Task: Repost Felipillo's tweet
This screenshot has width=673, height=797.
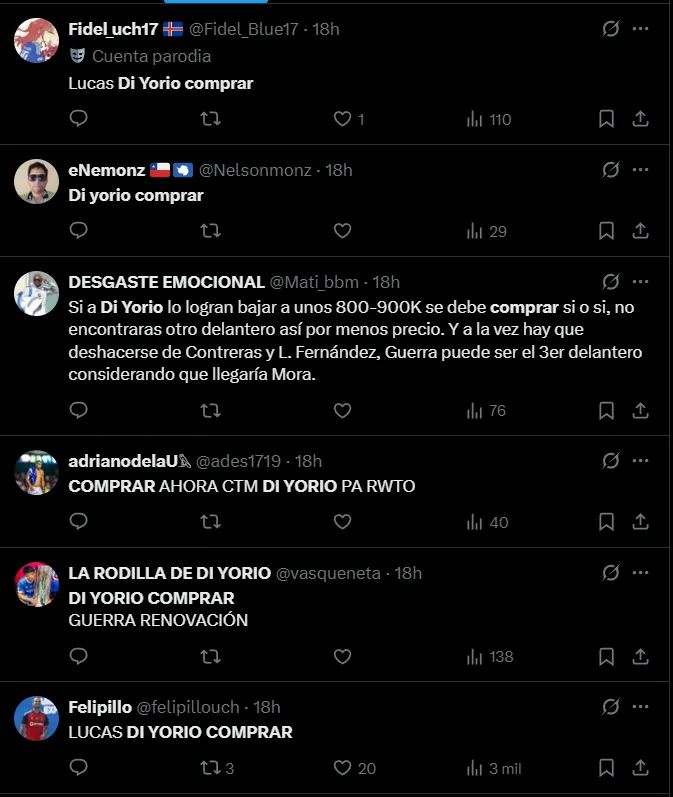Action: pos(211,768)
